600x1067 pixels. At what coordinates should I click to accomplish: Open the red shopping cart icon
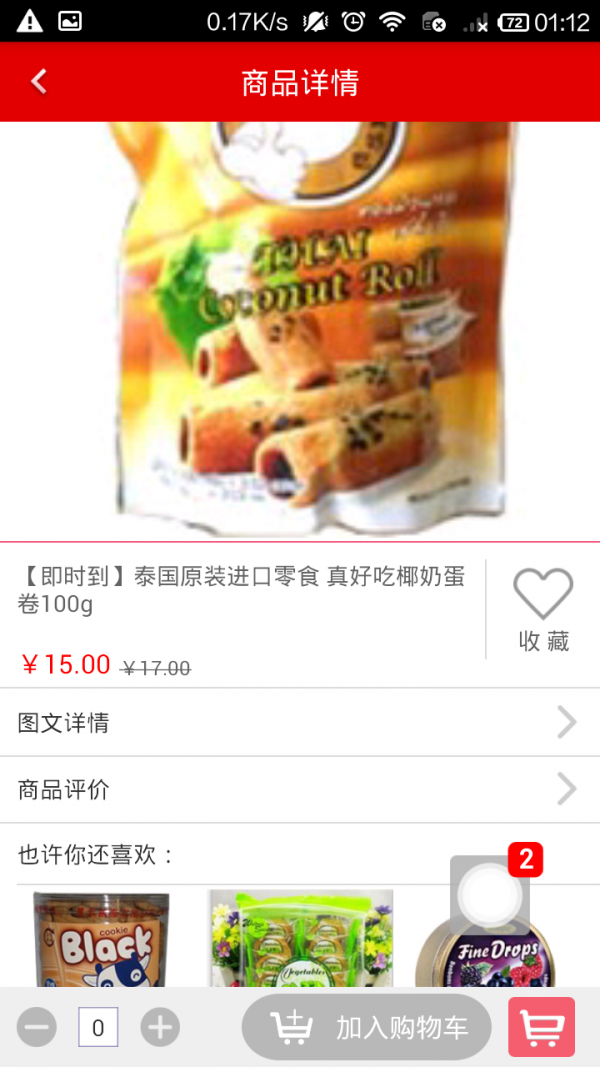pyautogui.click(x=541, y=1027)
